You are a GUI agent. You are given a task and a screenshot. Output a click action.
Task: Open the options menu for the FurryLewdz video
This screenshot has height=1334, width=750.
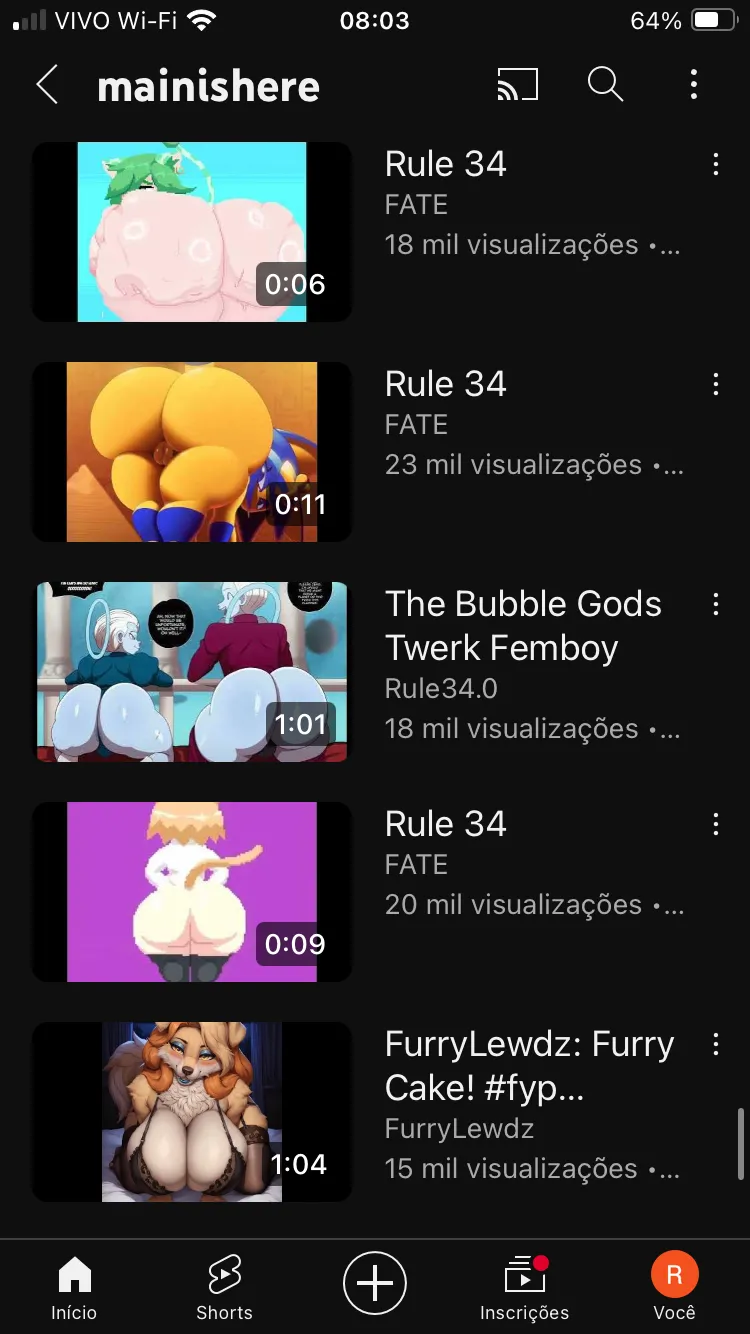click(x=716, y=1044)
